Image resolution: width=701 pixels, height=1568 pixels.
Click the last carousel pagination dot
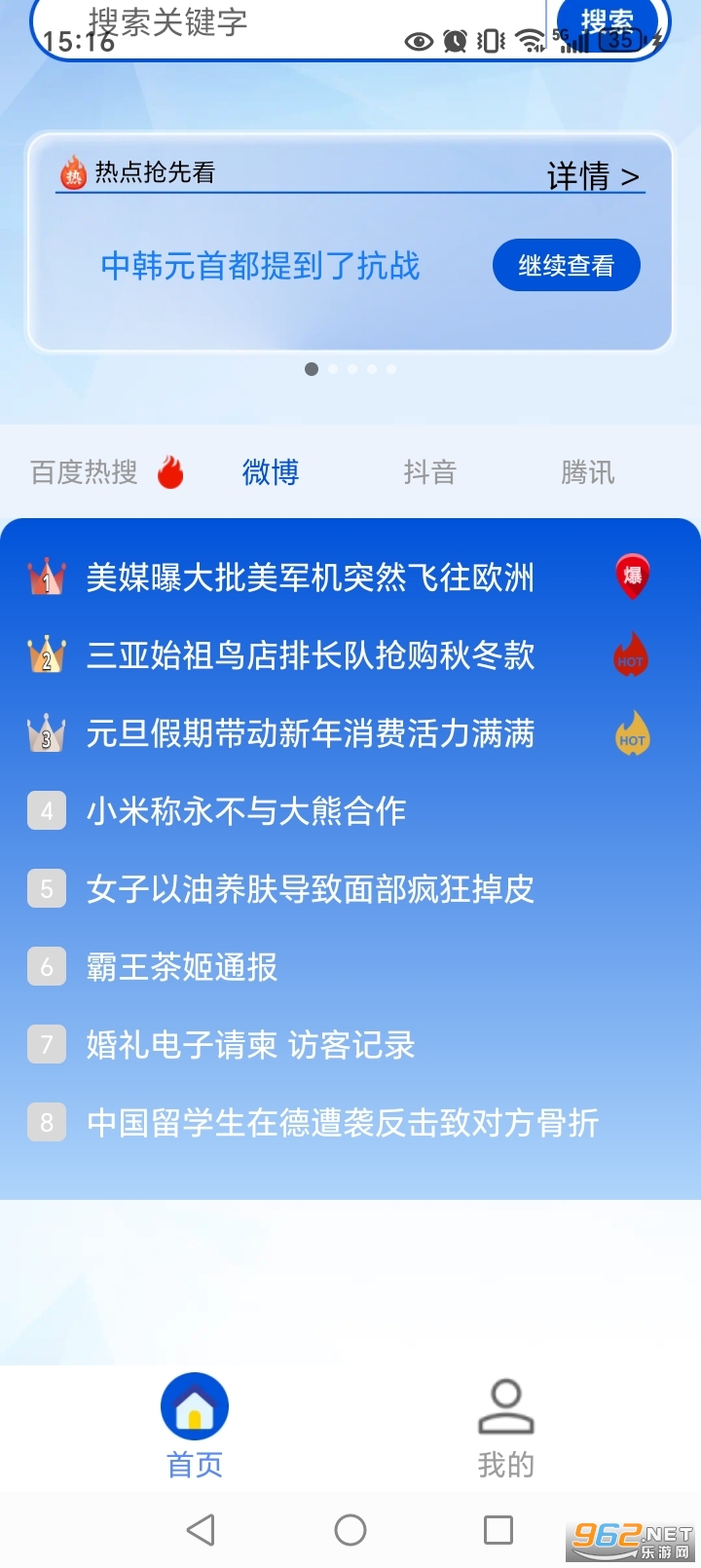point(390,369)
